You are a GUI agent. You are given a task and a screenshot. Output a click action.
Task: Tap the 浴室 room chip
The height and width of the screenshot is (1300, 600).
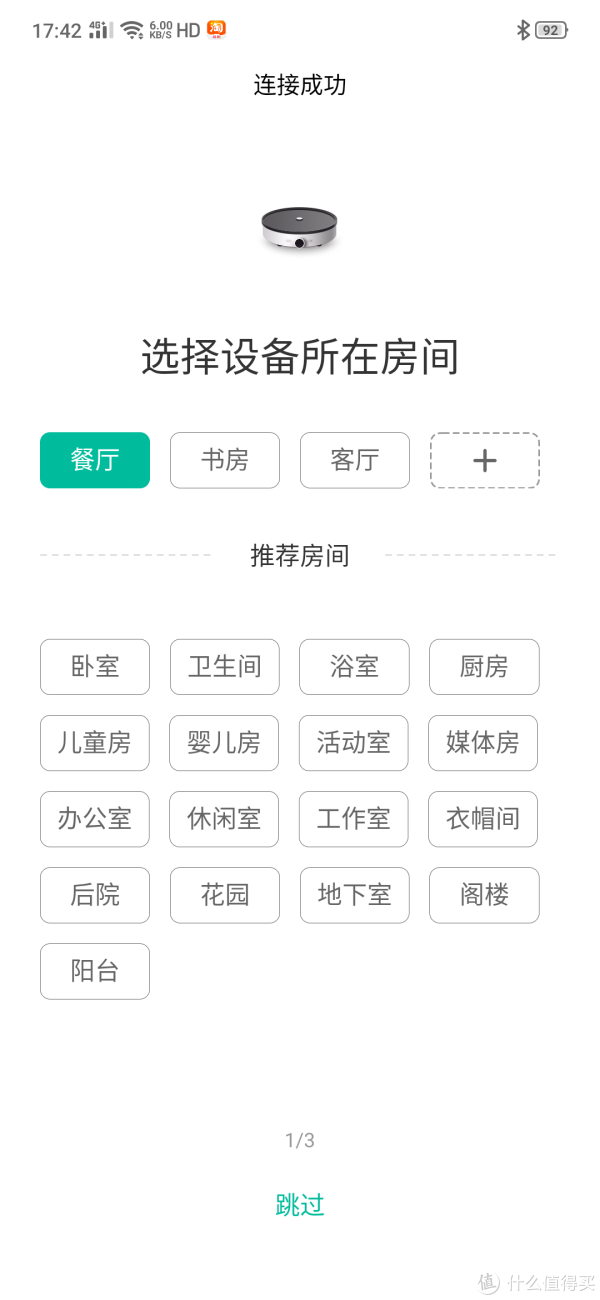[354, 667]
